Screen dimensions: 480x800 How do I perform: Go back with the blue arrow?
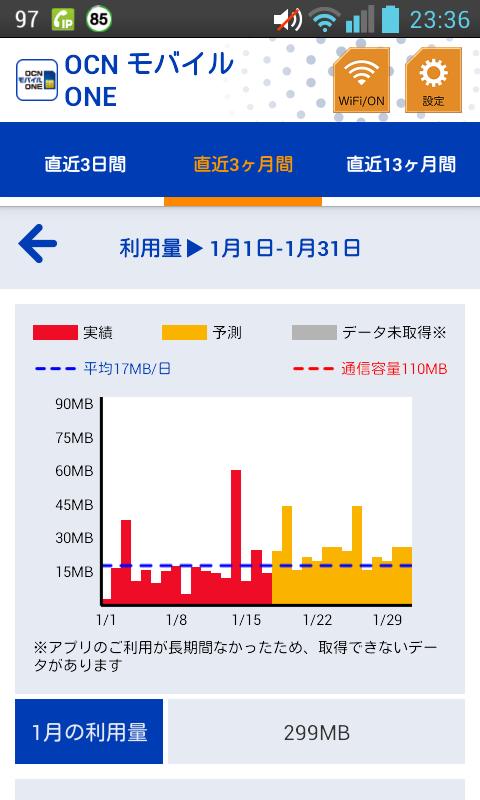coord(38,244)
